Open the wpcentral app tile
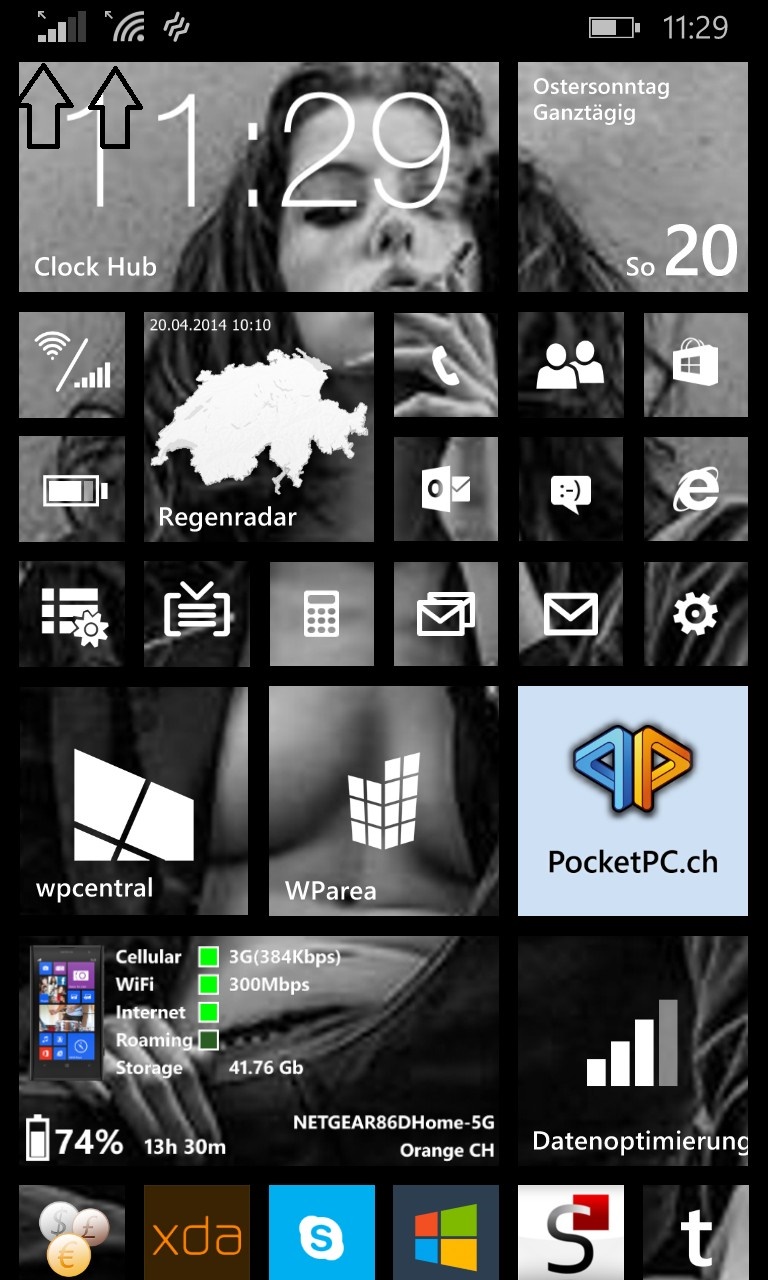Image resolution: width=768 pixels, height=1280 pixels. pyautogui.click(x=134, y=801)
